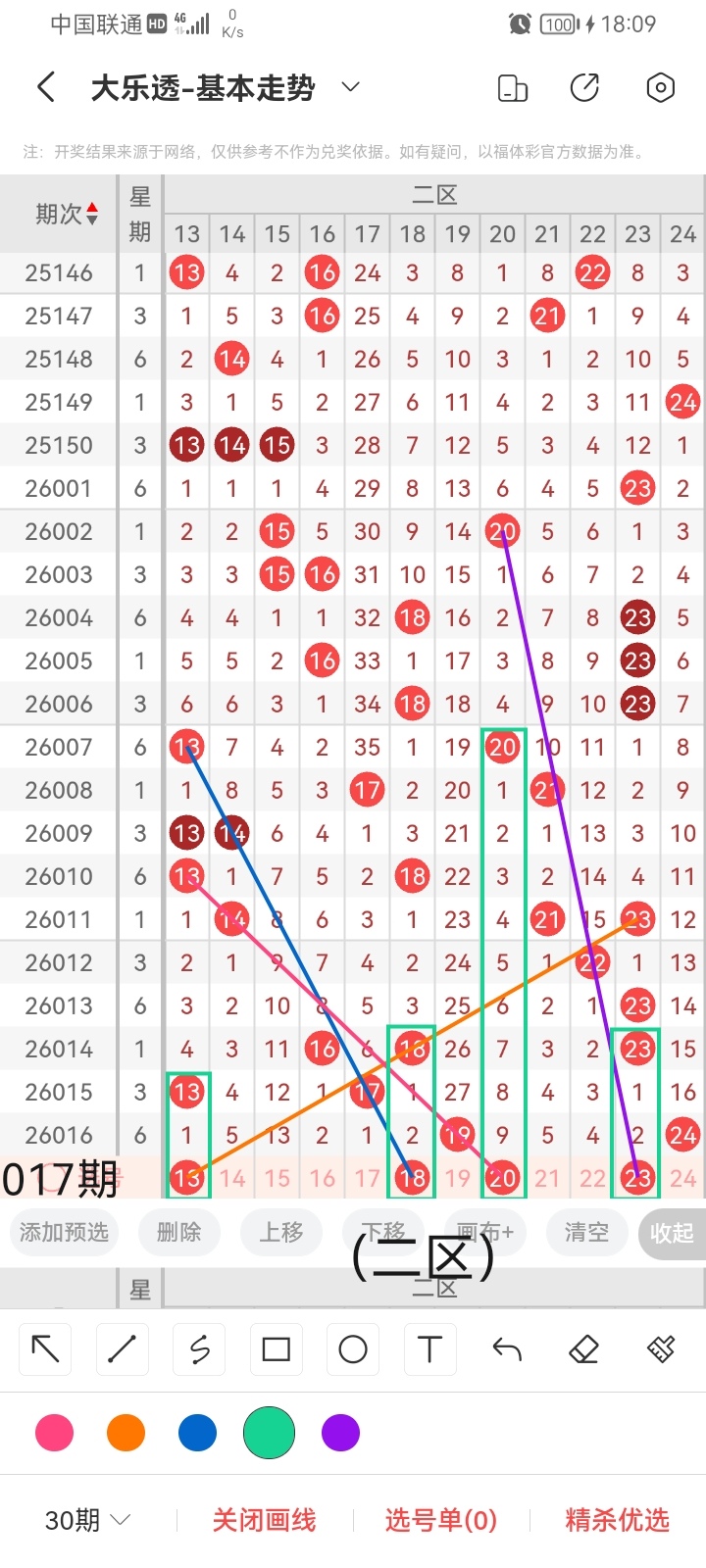Select the rectangle shape tool
Screen dimensions: 706x1568
(277, 1349)
